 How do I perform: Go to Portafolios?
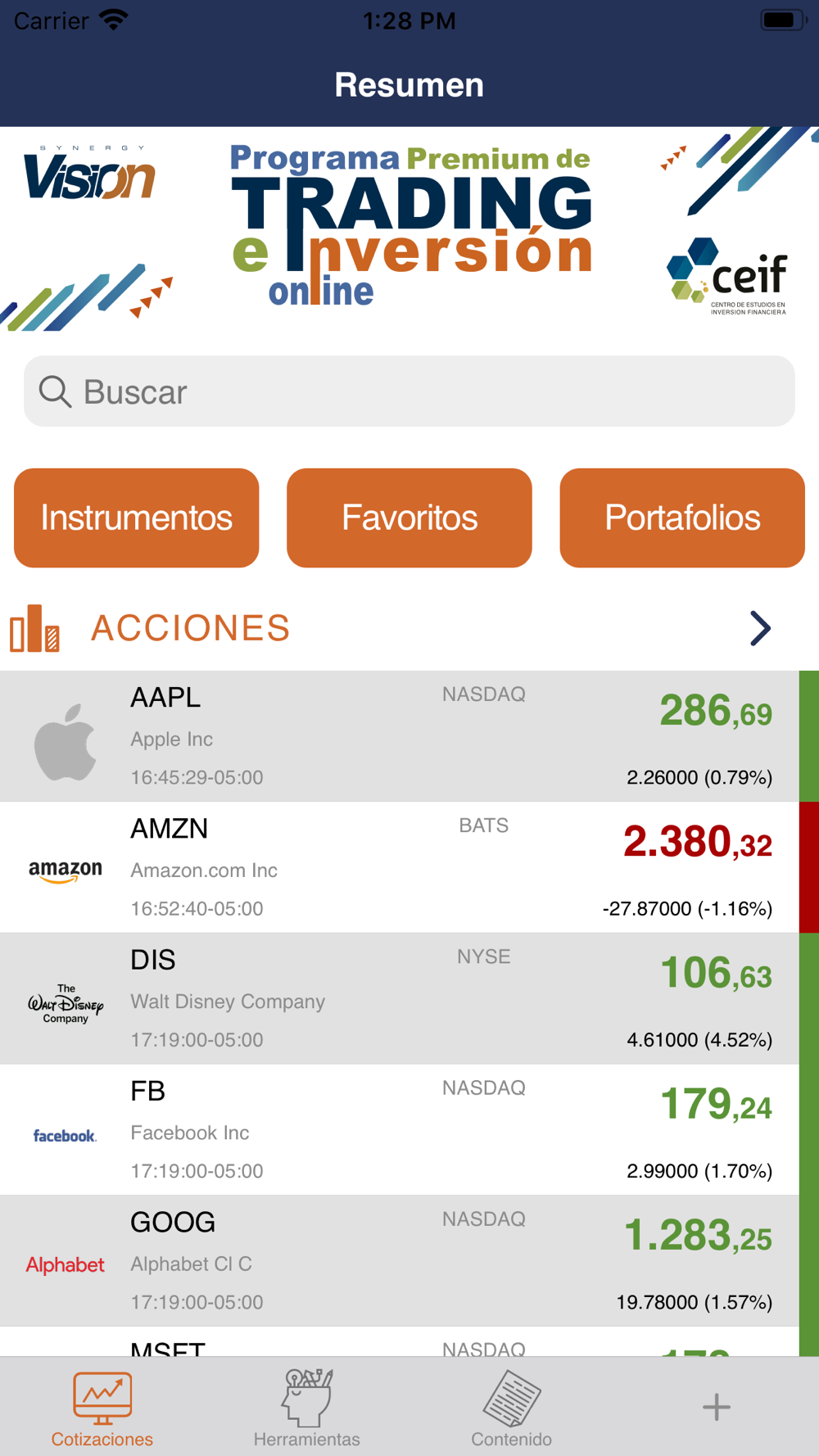click(682, 518)
